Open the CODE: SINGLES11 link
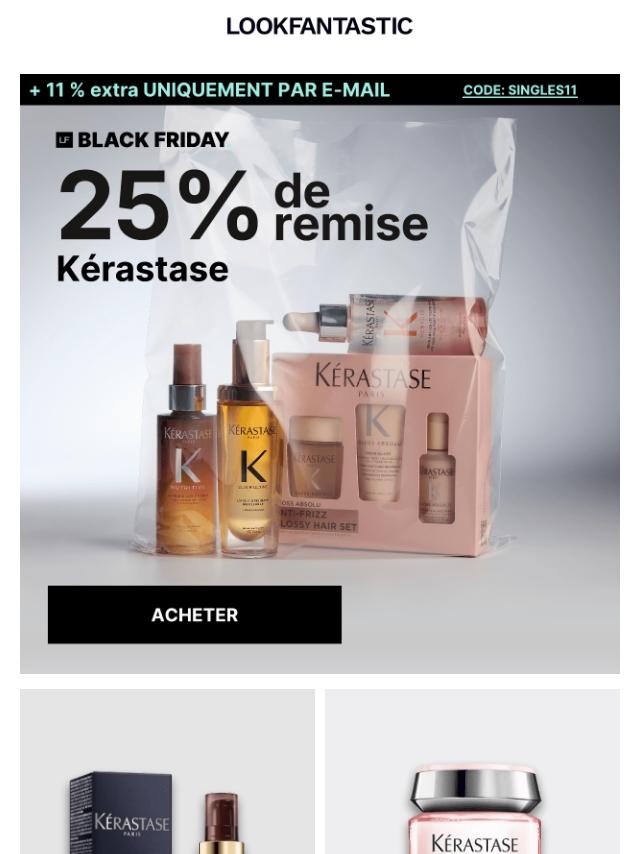640x854 pixels. pyautogui.click(x=520, y=90)
